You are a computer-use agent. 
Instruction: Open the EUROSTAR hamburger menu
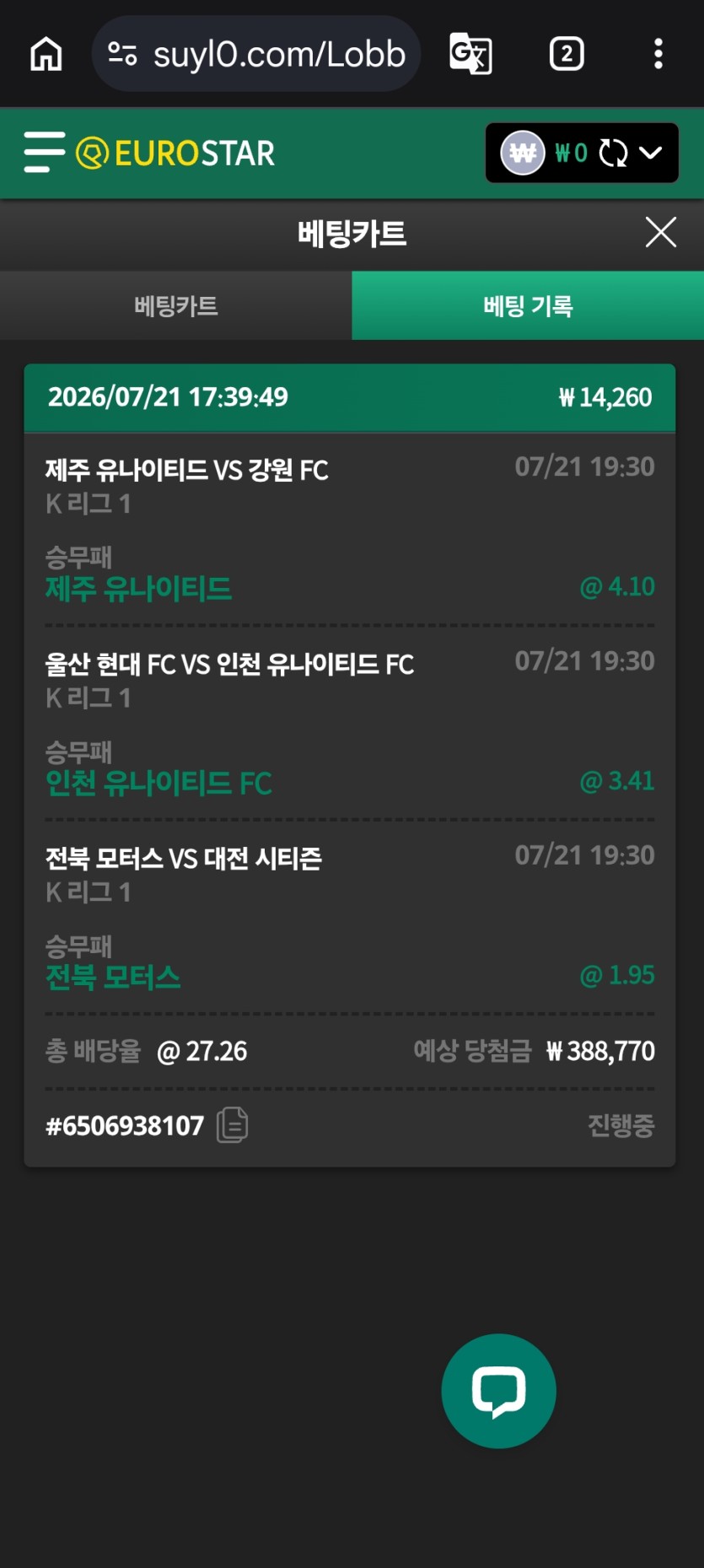44,153
